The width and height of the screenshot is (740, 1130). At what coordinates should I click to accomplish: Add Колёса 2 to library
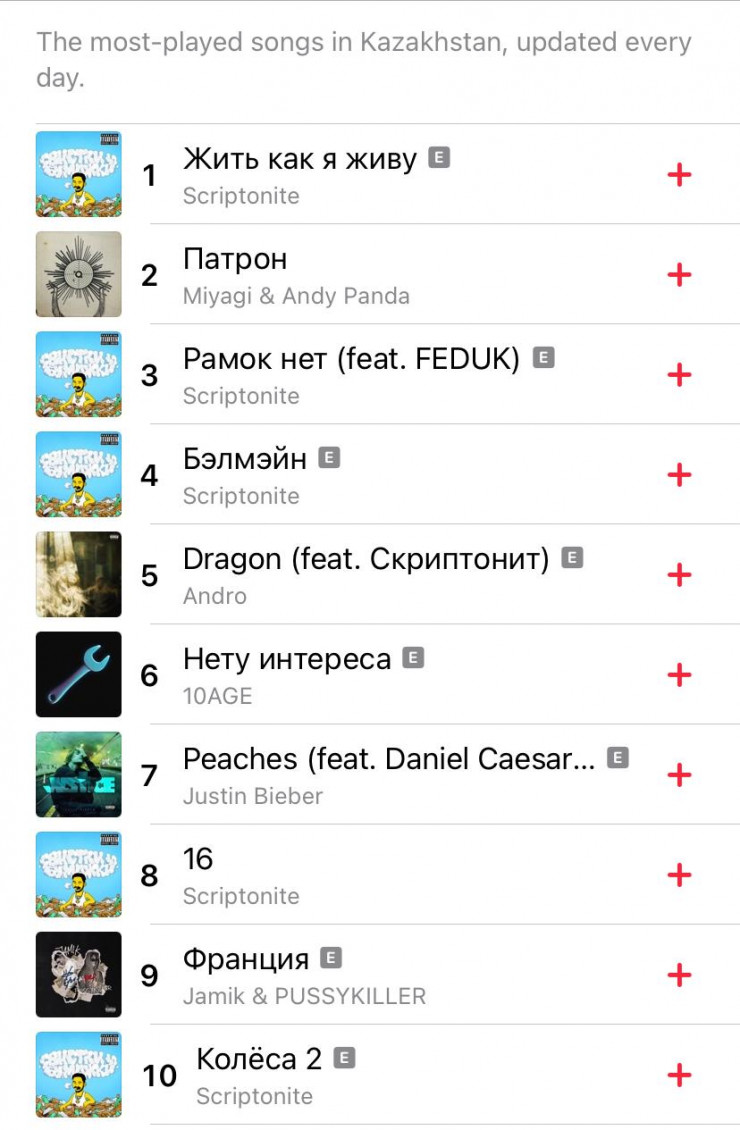point(679,1075)
